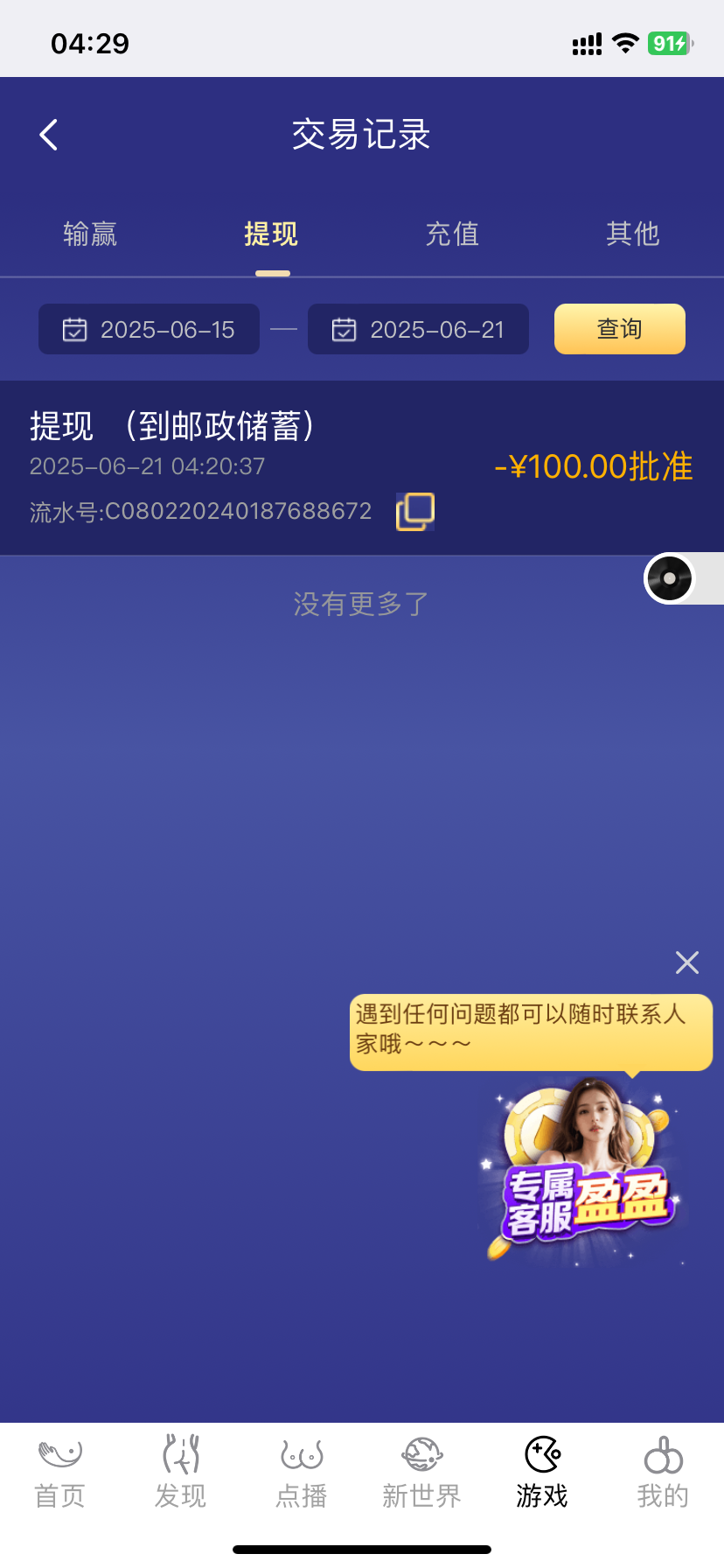This screenshot has width=724, height=1568.
Task: Go to the 首页 tab
Action: pos(60,1472)
